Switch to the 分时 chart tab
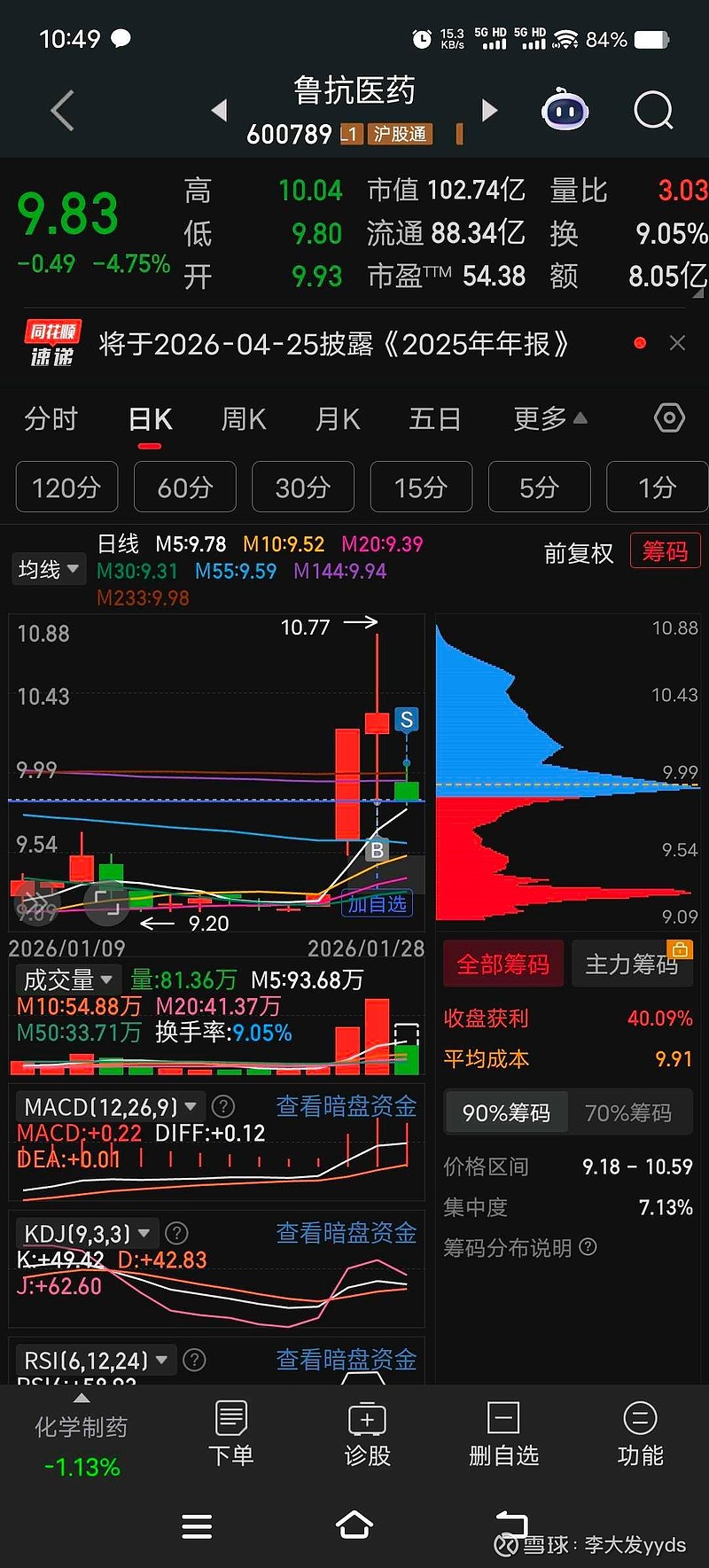Screen dimensions: 709x1568 (51, 419)
